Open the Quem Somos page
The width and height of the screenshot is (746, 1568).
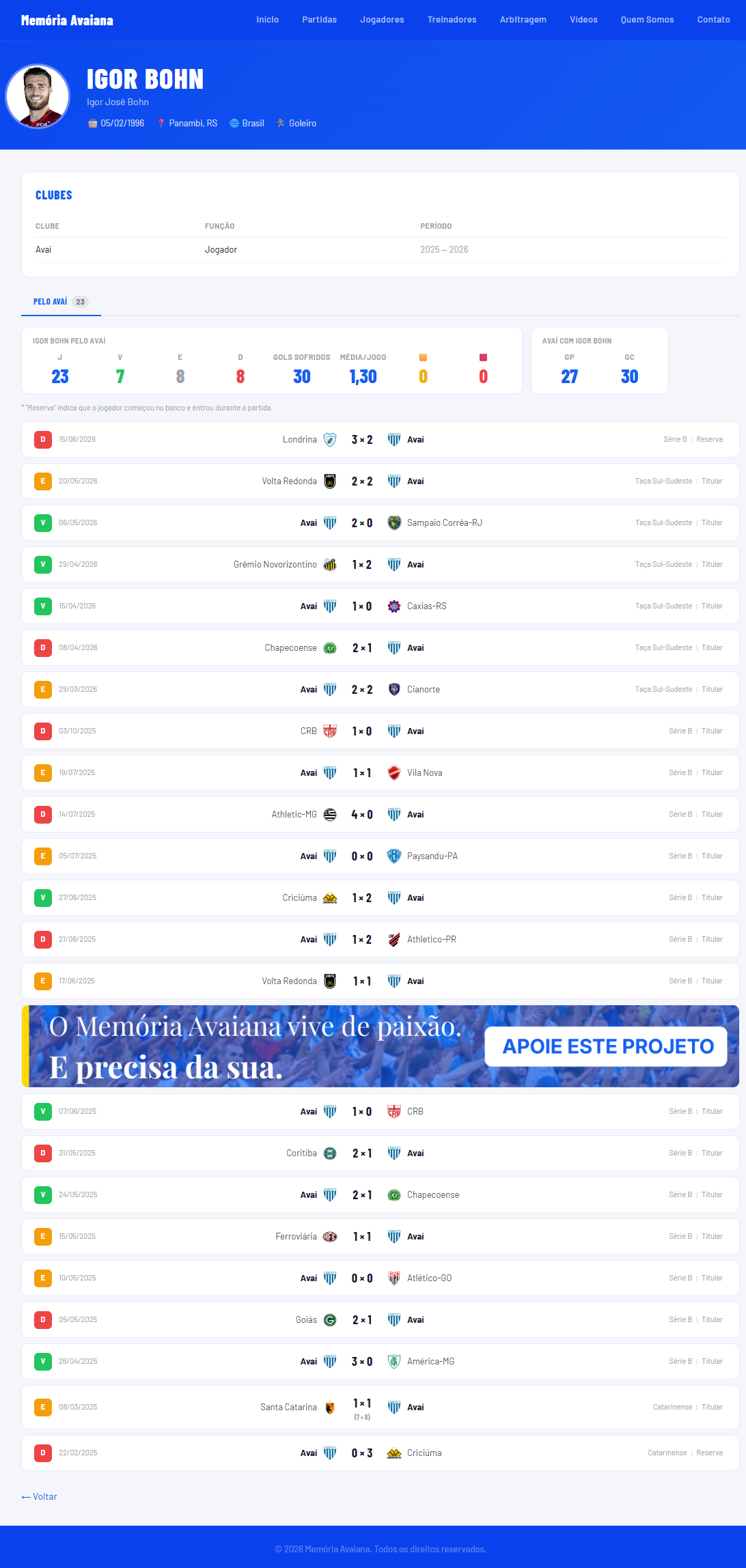647,20
